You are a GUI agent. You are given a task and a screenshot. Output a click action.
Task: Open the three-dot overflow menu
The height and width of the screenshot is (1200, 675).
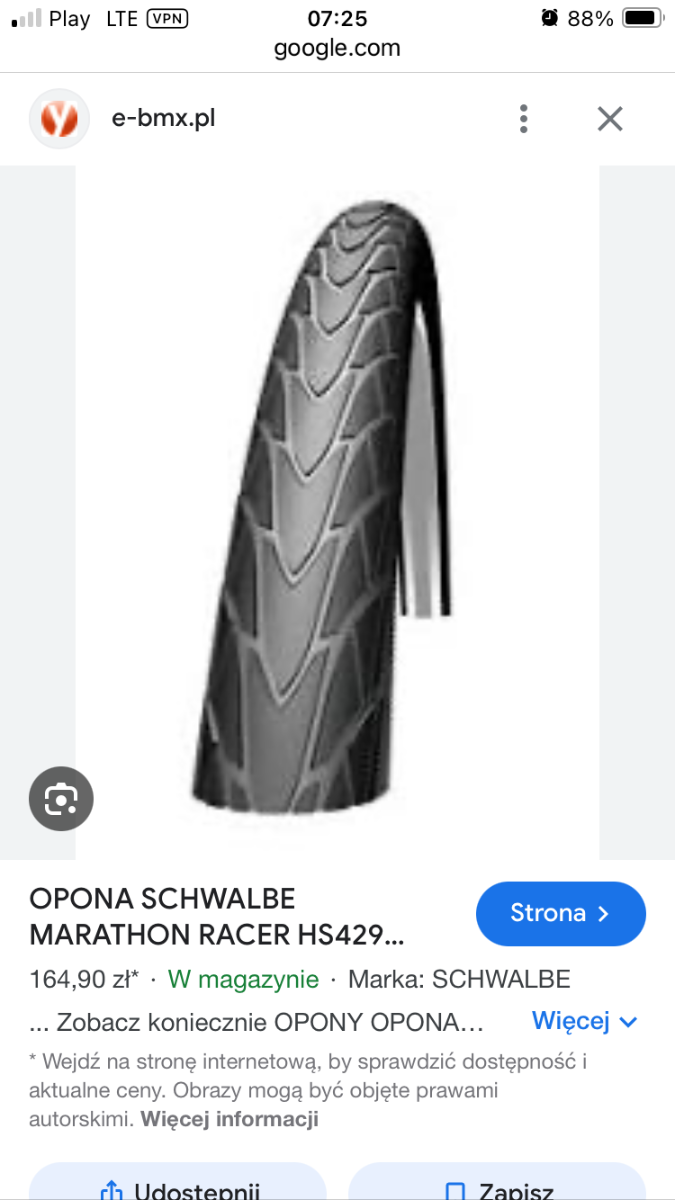pyautogui.click(x=523, y=119)
